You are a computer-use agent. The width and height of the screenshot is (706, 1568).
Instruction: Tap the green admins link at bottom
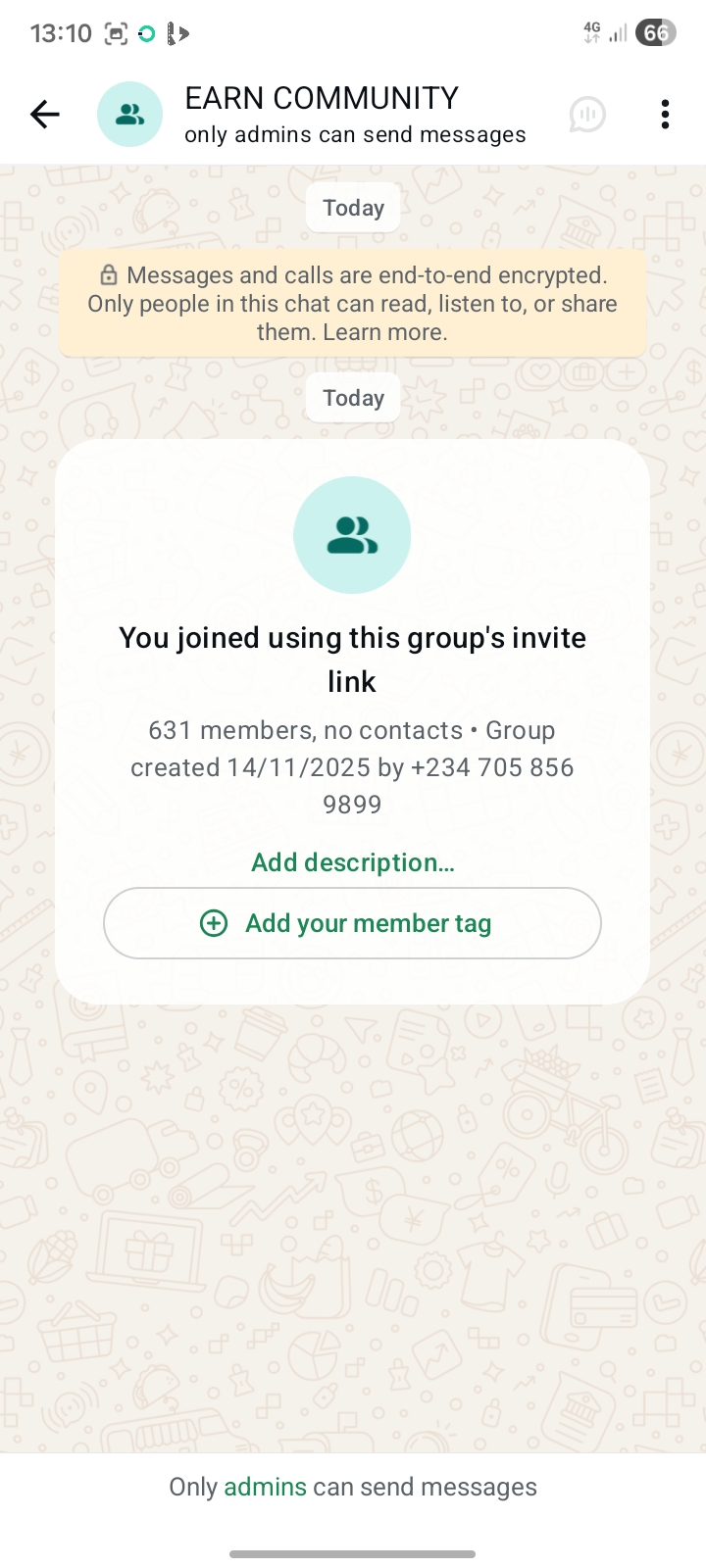tap(265, 1487)
